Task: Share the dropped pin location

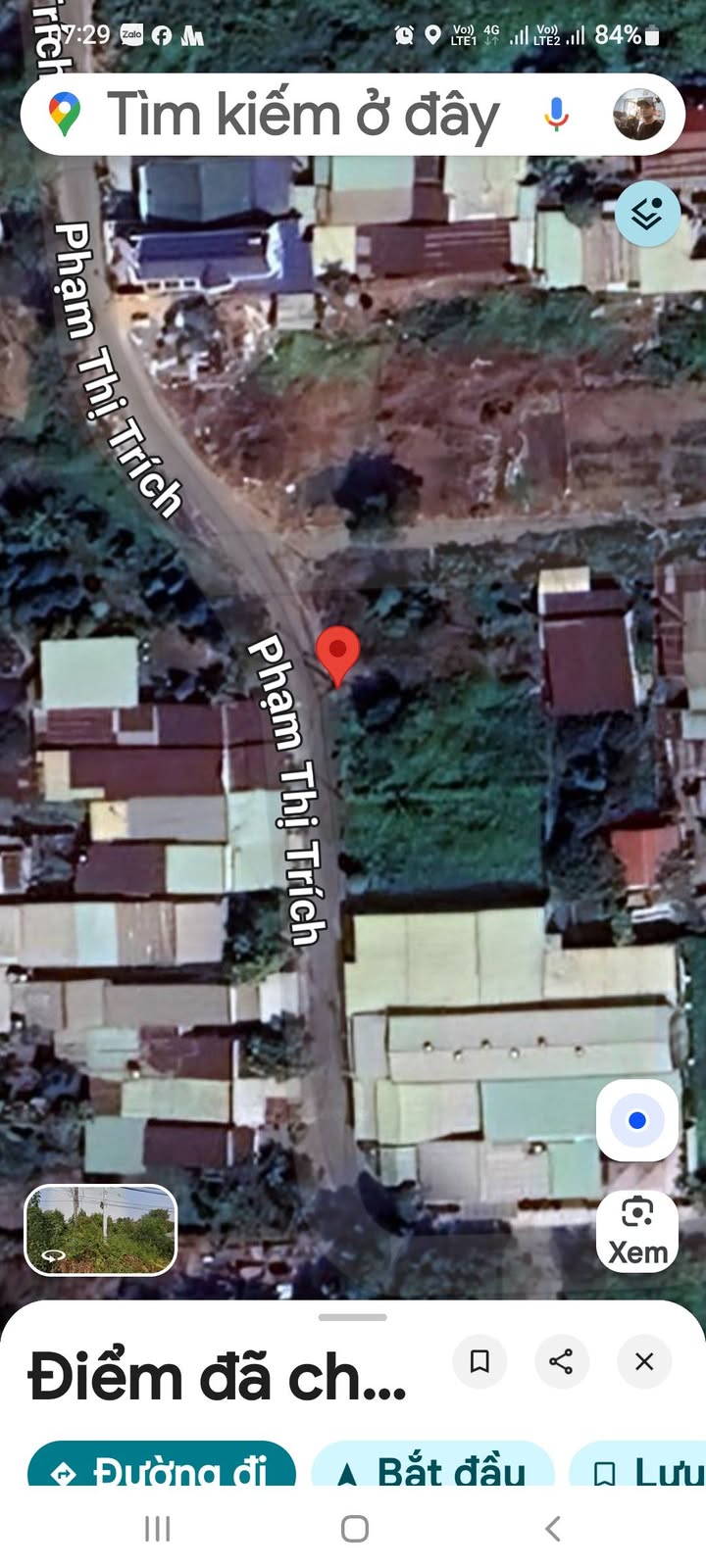Action: 562,1361
